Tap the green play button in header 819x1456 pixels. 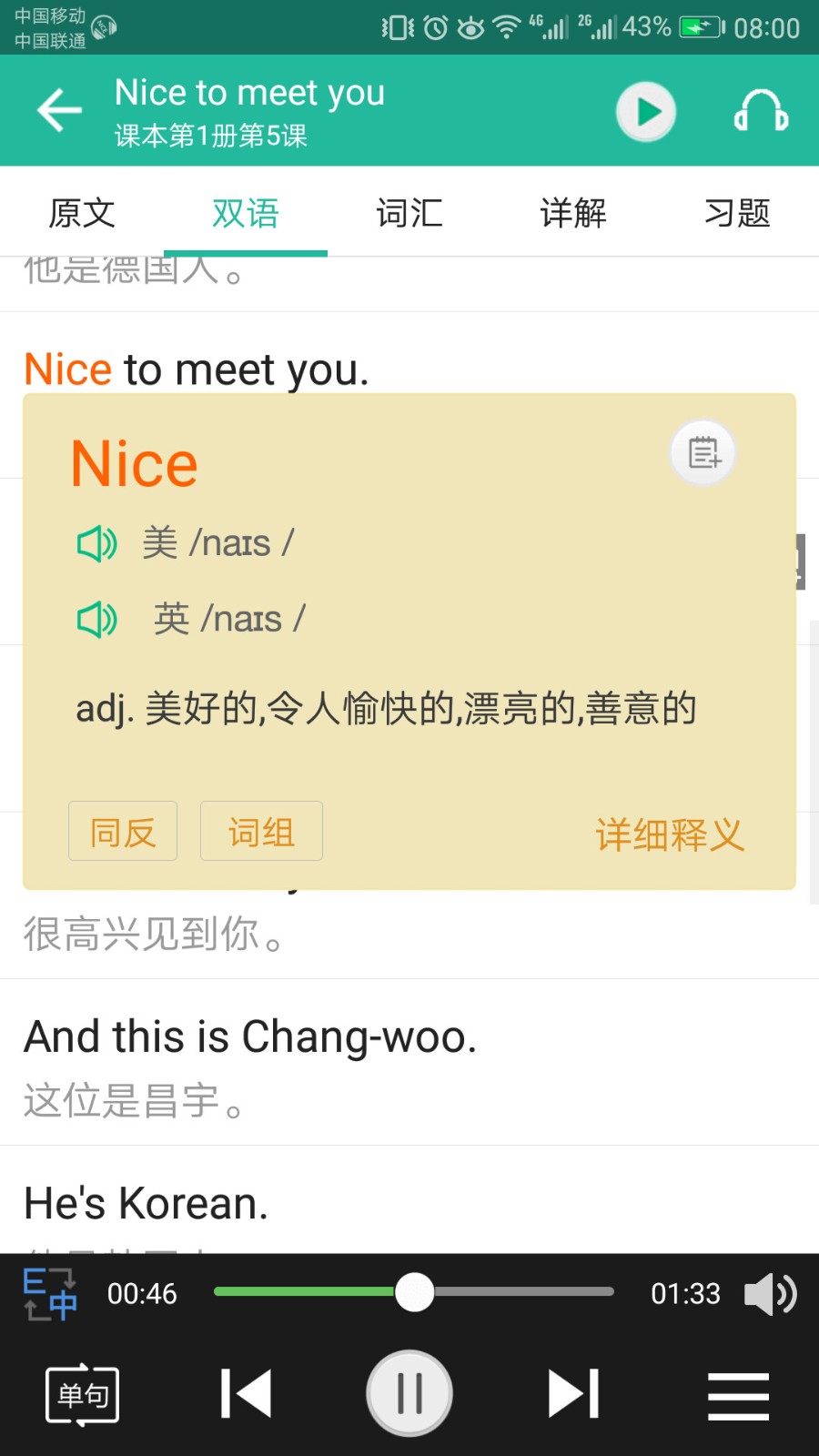click(646, 111)
